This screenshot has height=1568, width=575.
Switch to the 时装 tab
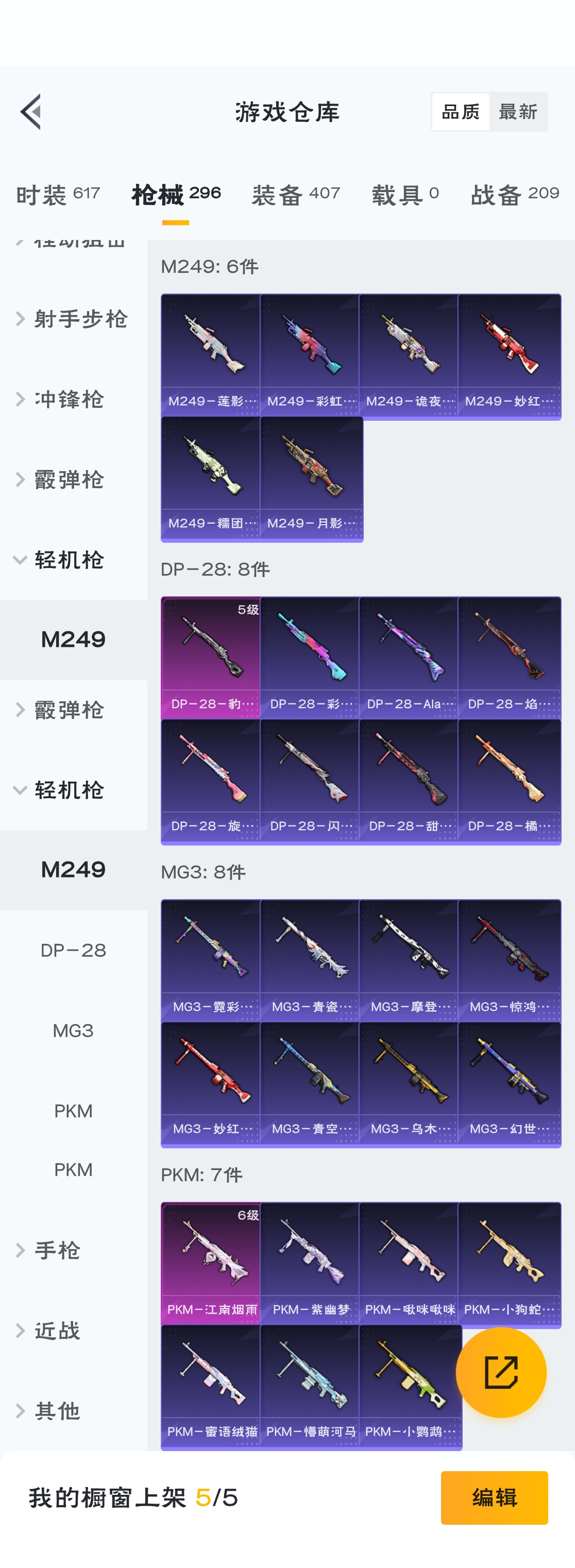58,195
